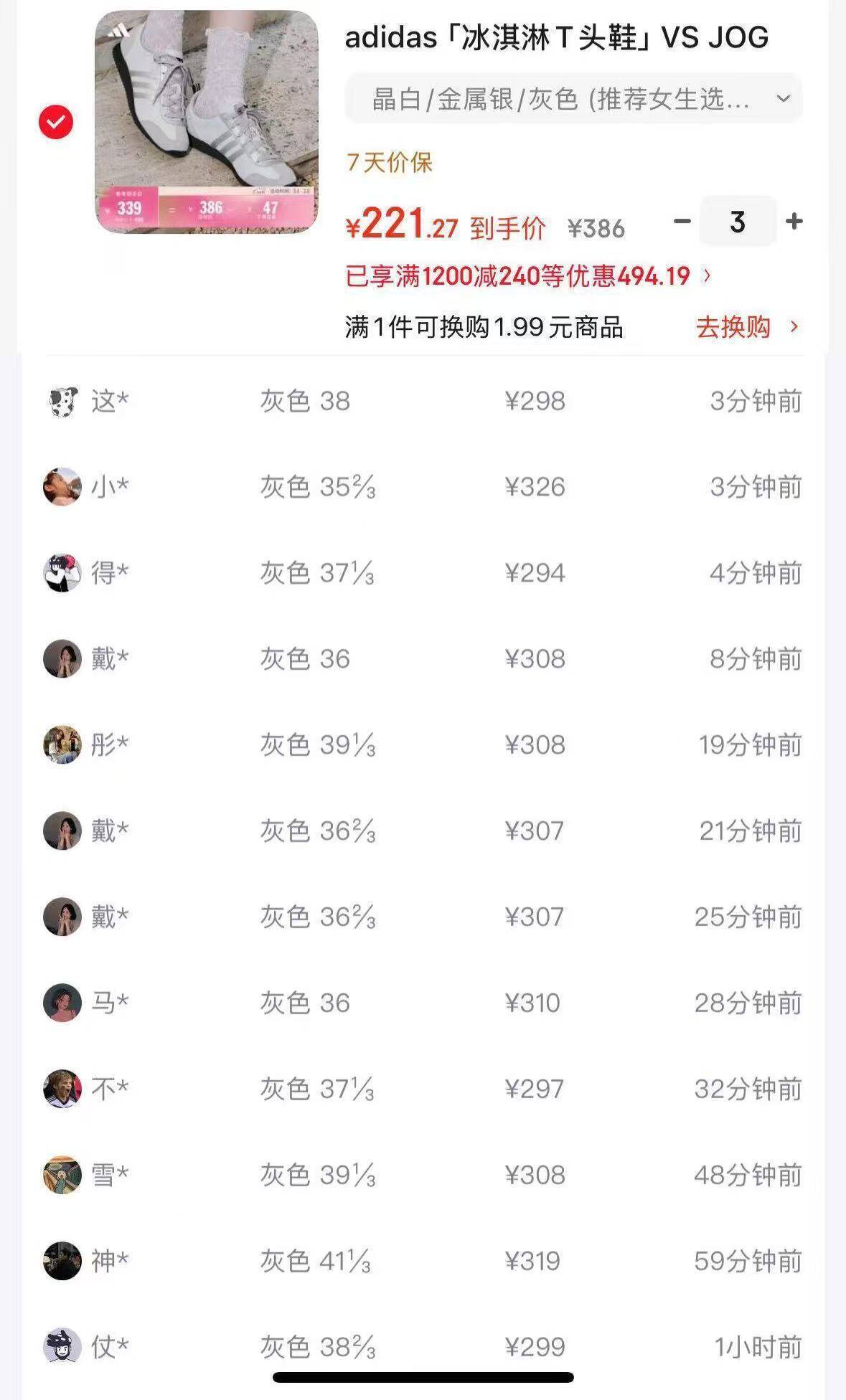Click buyer 马* 's profile icon
This screenshot has width=846, height=1400.
(x=63, y=1003)
